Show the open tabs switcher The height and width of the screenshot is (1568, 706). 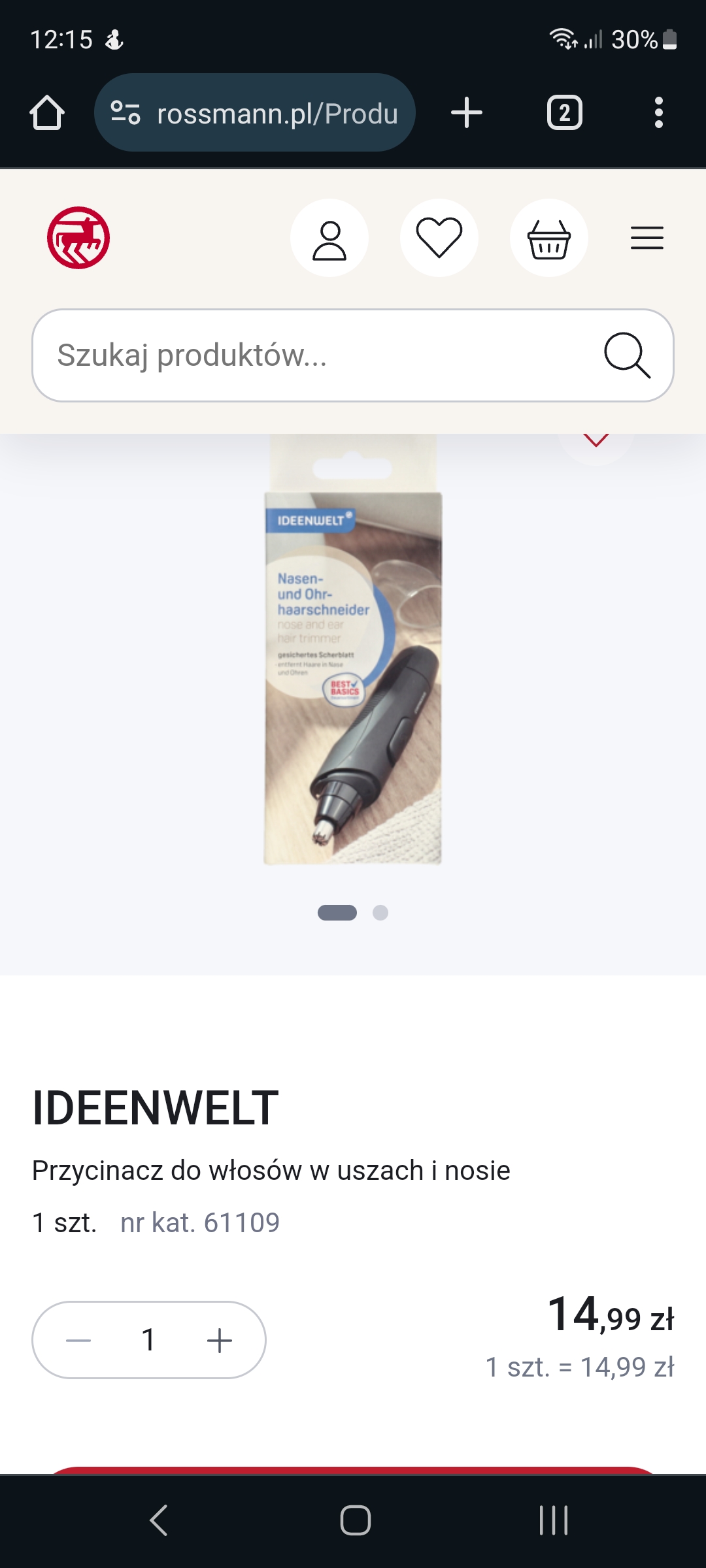564,113
